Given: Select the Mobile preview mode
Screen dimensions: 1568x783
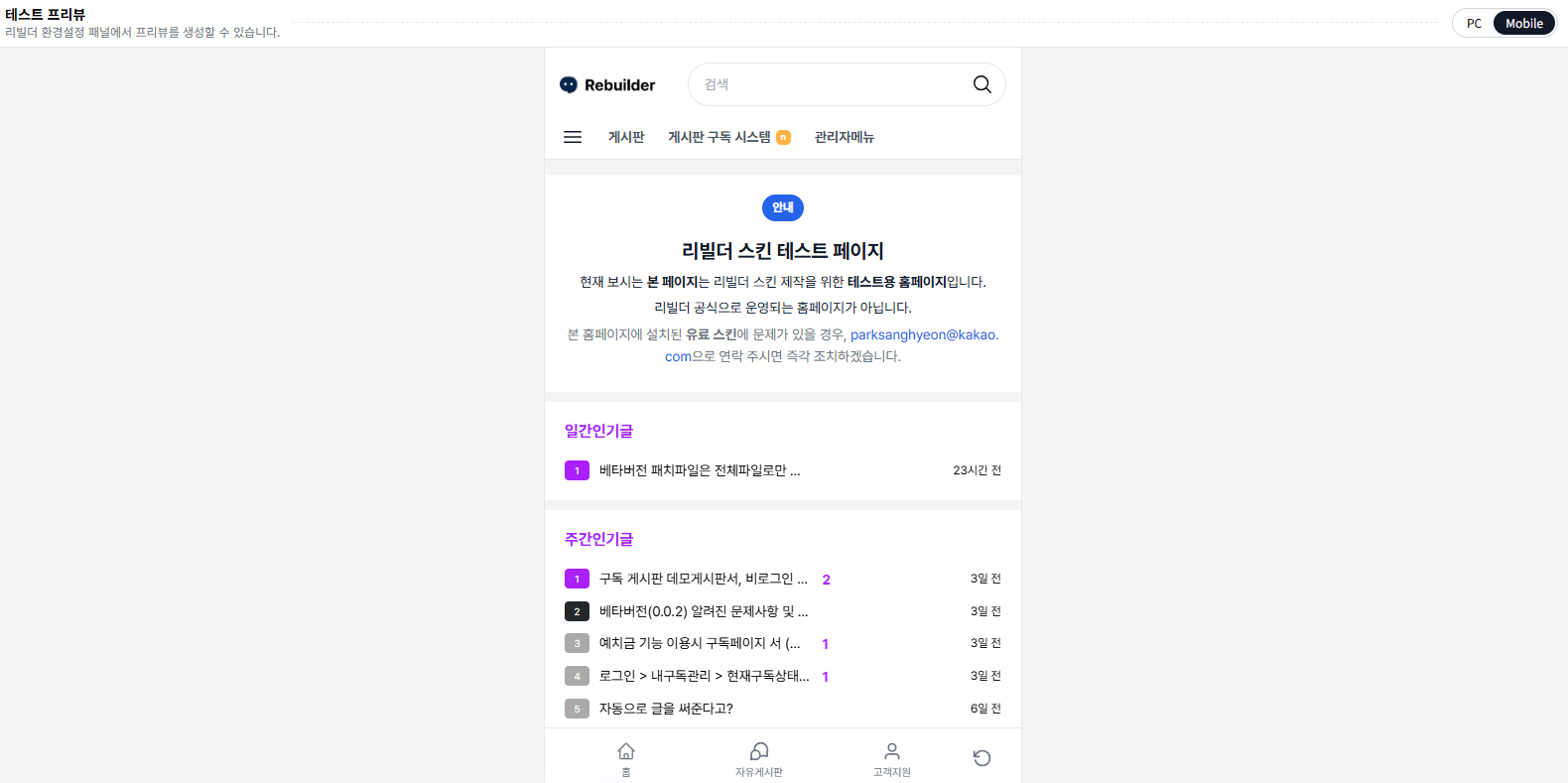Looking at the screenshot, I should pyautogui.click(x=1523, y=24).
